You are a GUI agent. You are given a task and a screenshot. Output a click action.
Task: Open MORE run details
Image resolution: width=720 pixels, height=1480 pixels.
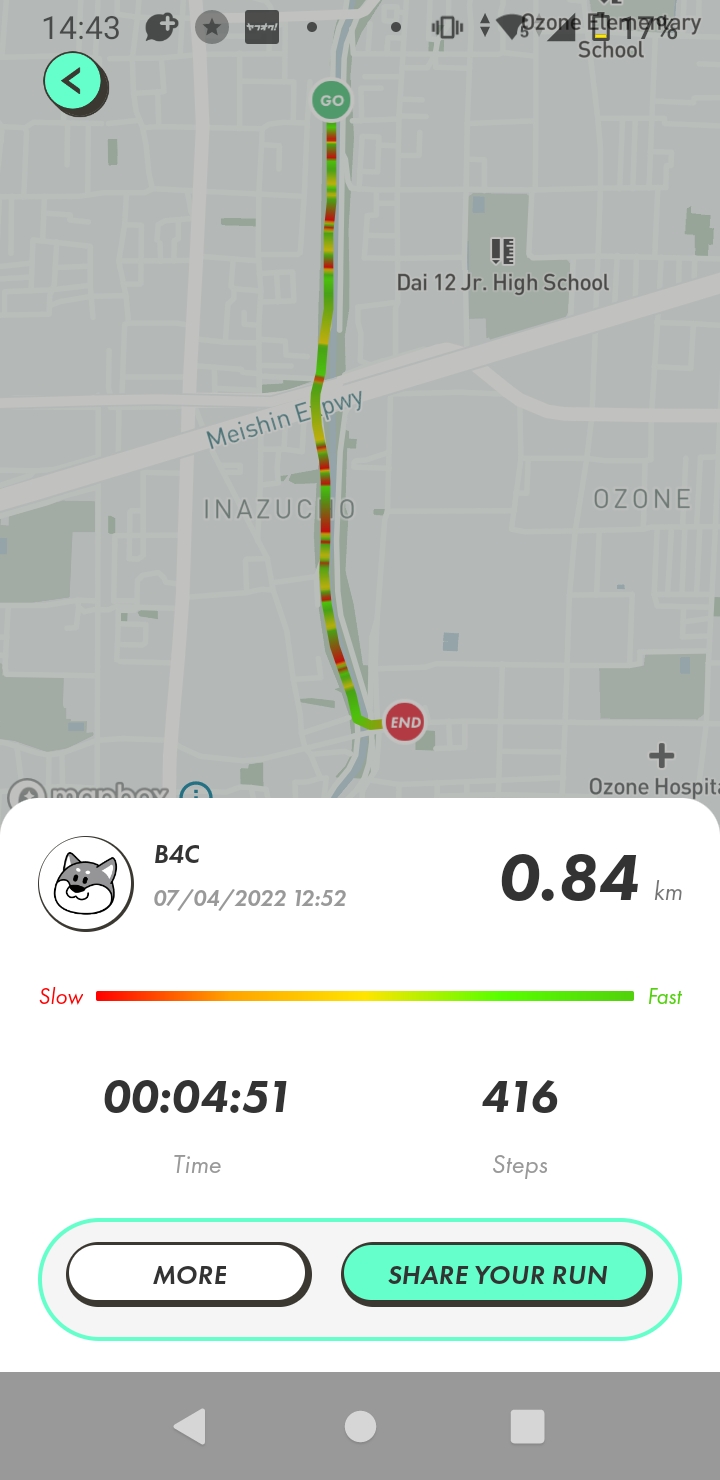pos(189,1274)
